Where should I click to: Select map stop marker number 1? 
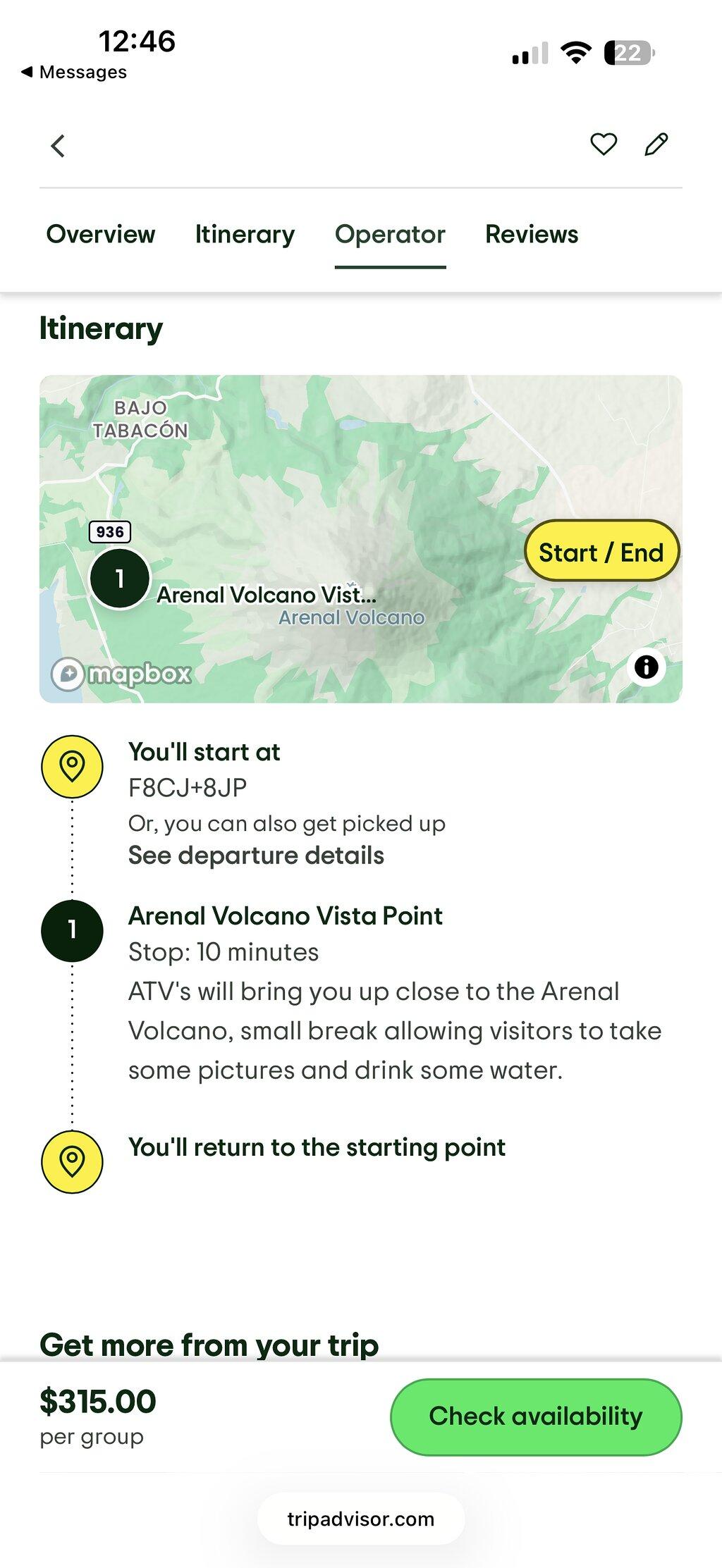(x=120, y=578)
